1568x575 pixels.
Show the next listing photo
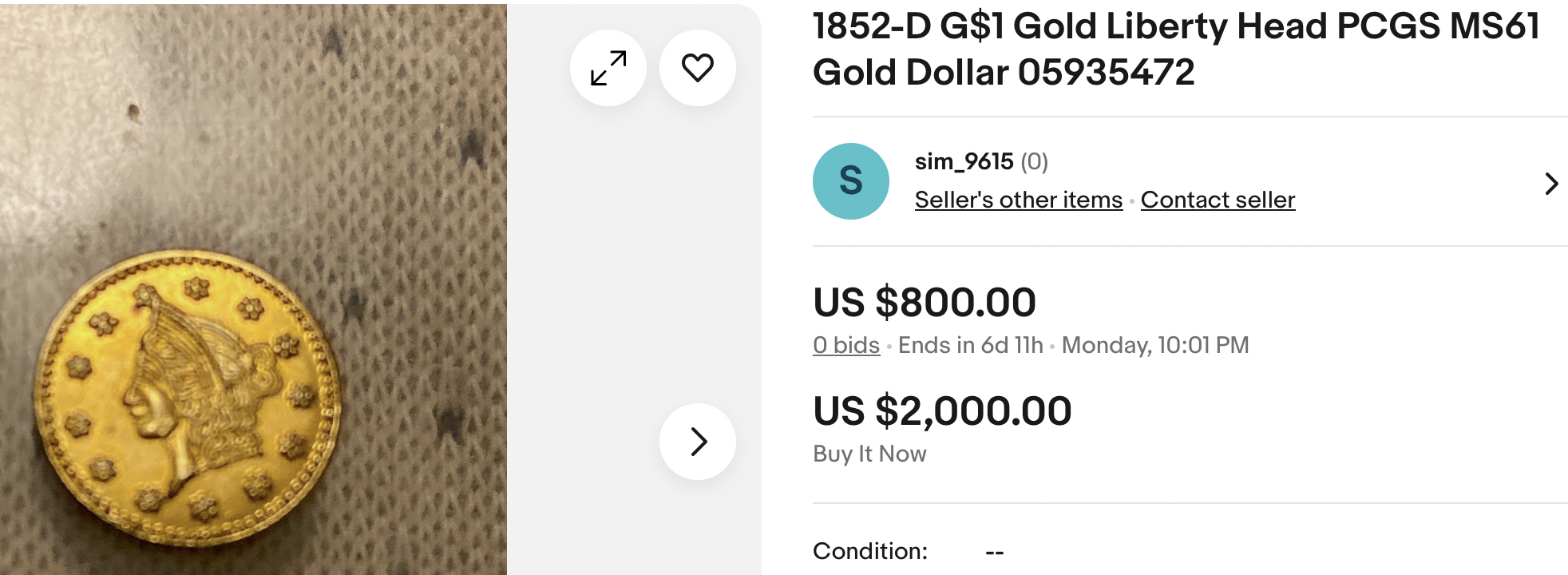pos(697,442)
